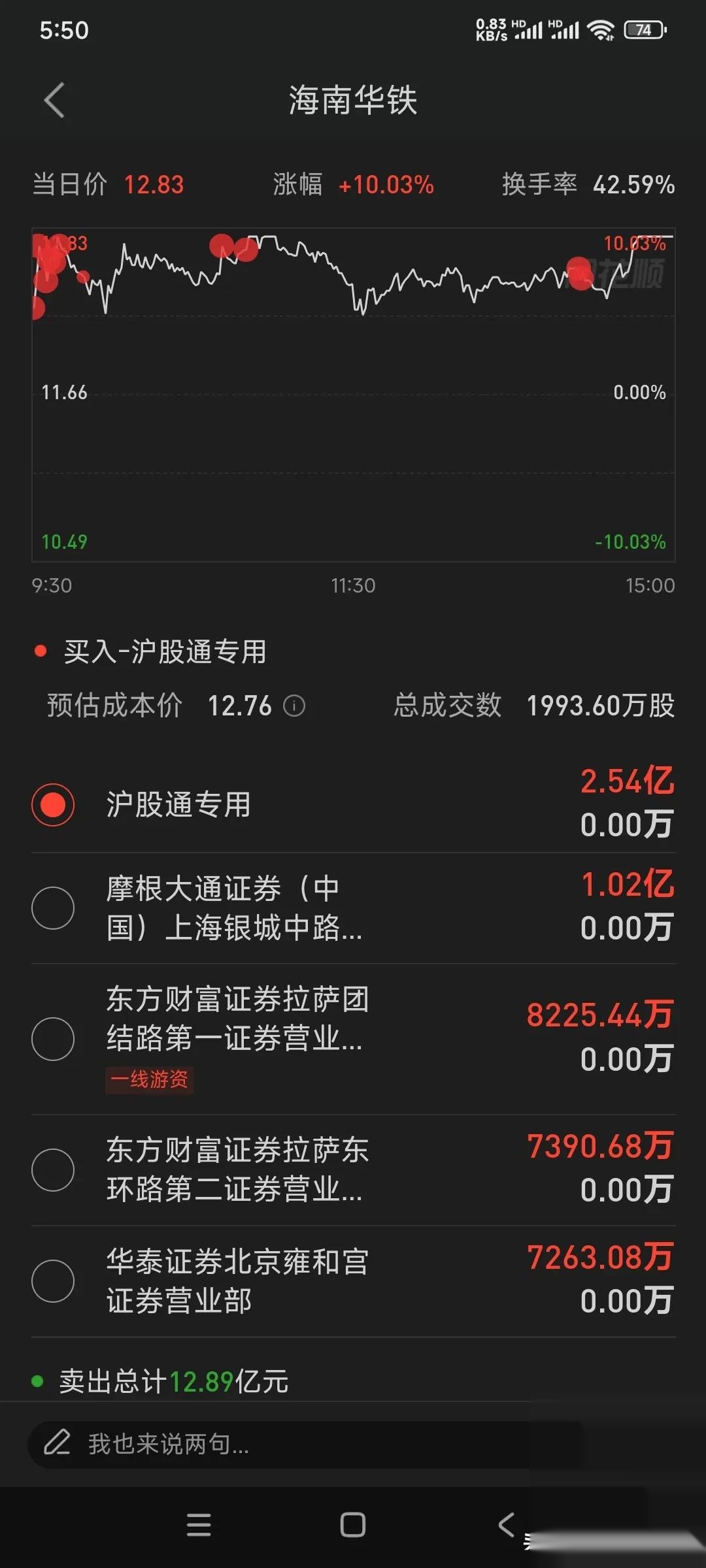Screen dimensions: 706x1568
Task: Select the 东方财富证券拉萨团结路 radio button
Action: [53, 1039]
